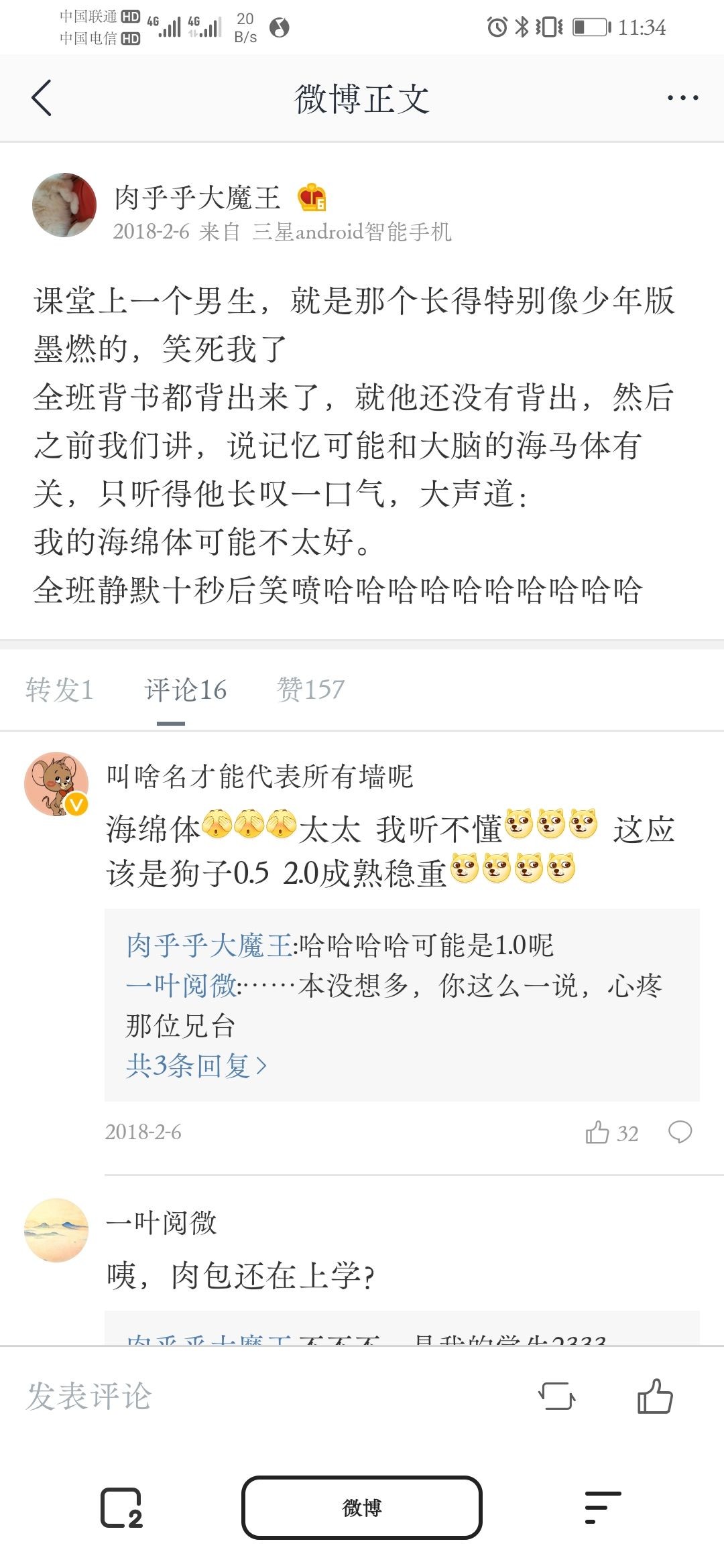Go back from the Weibo post page
The image size is (724, 1568).
[x=42, y=98]
